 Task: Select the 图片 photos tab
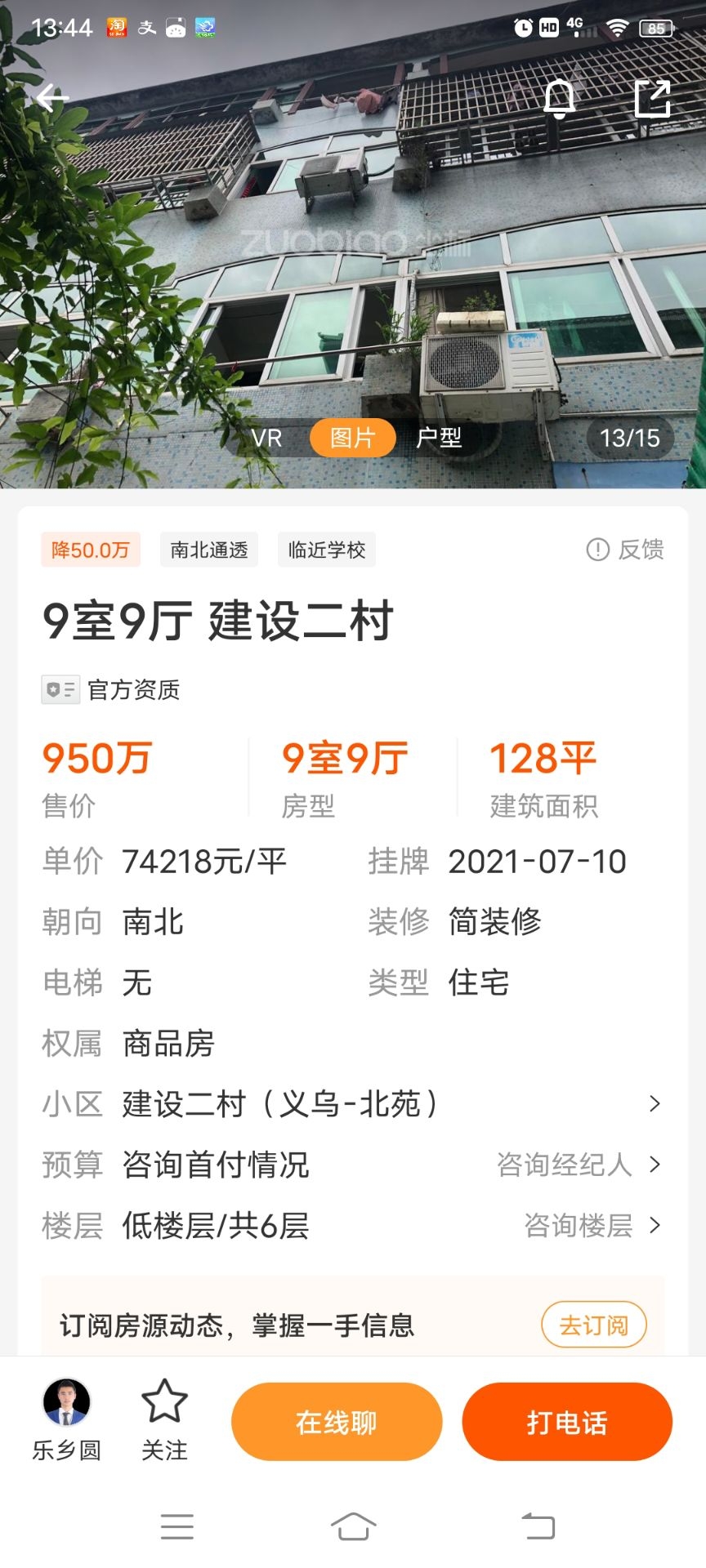[352, 439]
